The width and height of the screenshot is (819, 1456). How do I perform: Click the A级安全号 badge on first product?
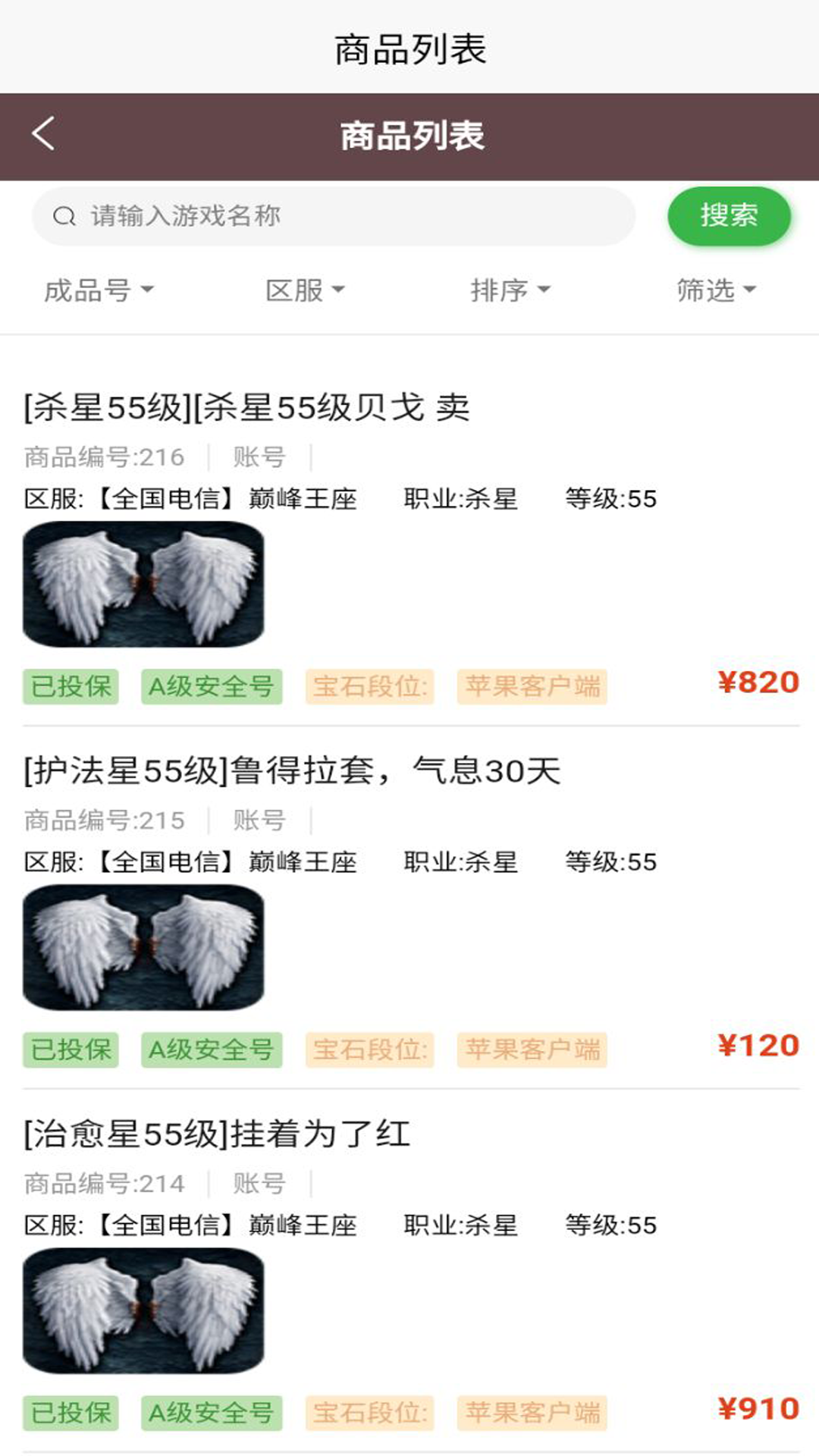coord(212,687)
